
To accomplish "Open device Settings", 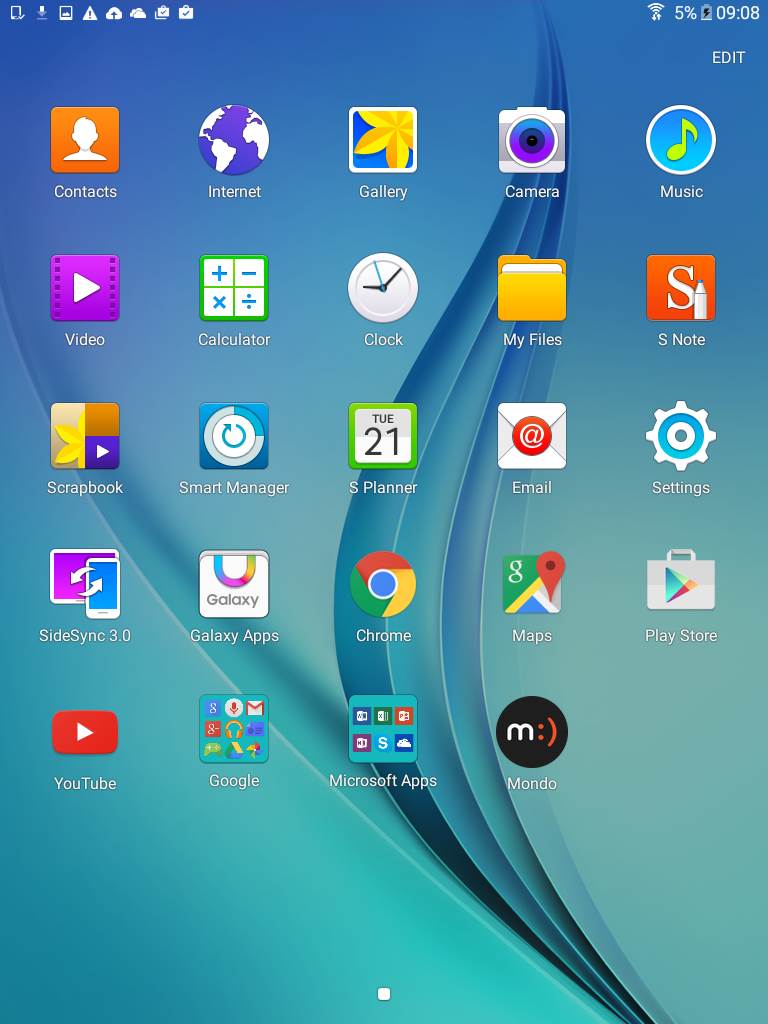I will pos(681,436).
